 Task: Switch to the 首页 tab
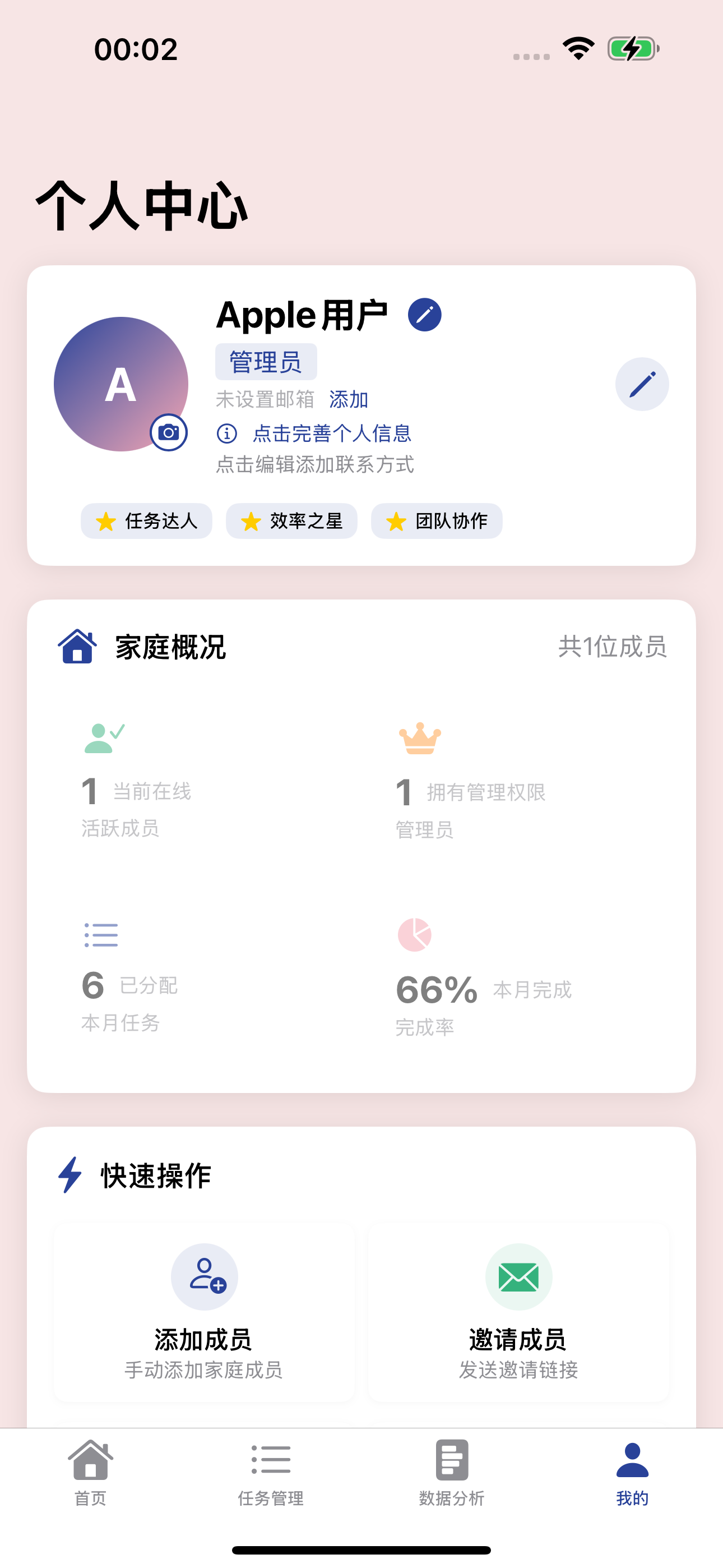(91, 1473)
